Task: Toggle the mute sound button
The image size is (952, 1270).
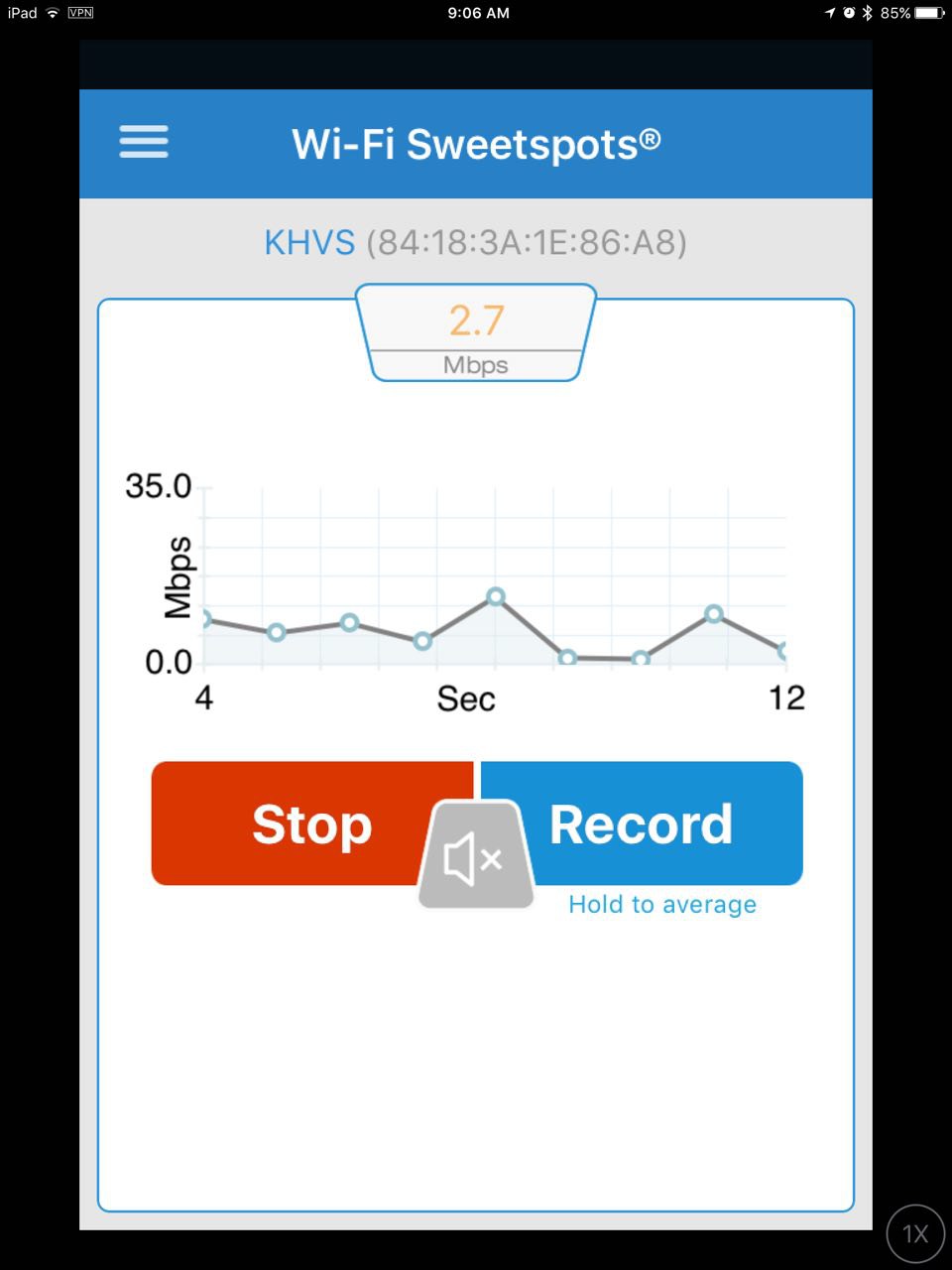Action: coord(475,857)
